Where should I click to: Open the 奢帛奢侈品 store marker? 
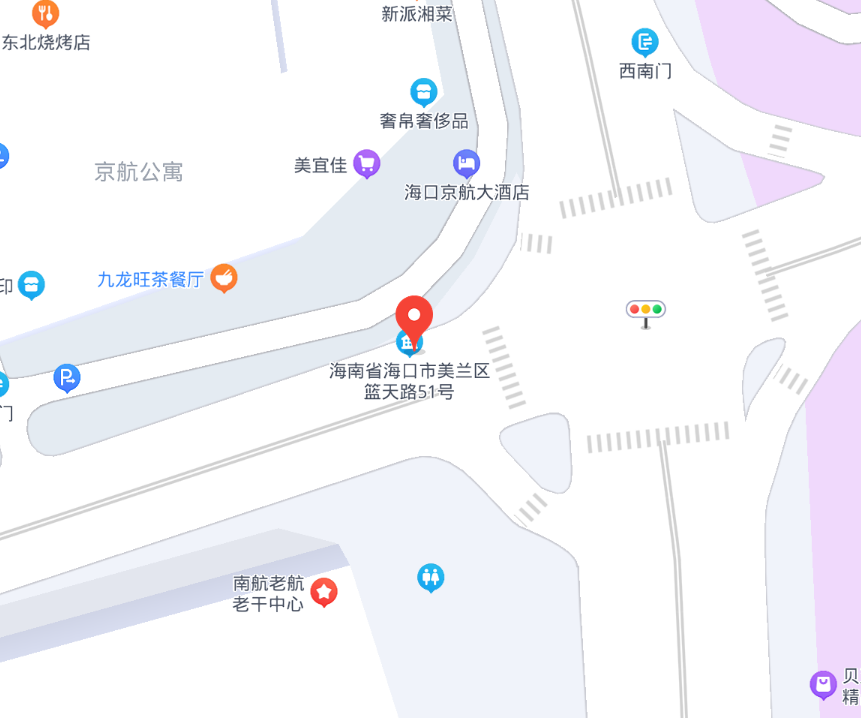424,92
